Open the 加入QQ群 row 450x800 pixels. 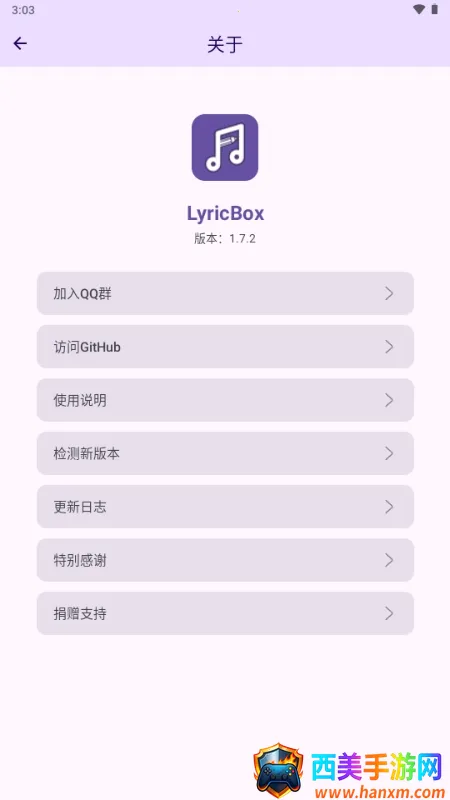(x=225, y=293)
